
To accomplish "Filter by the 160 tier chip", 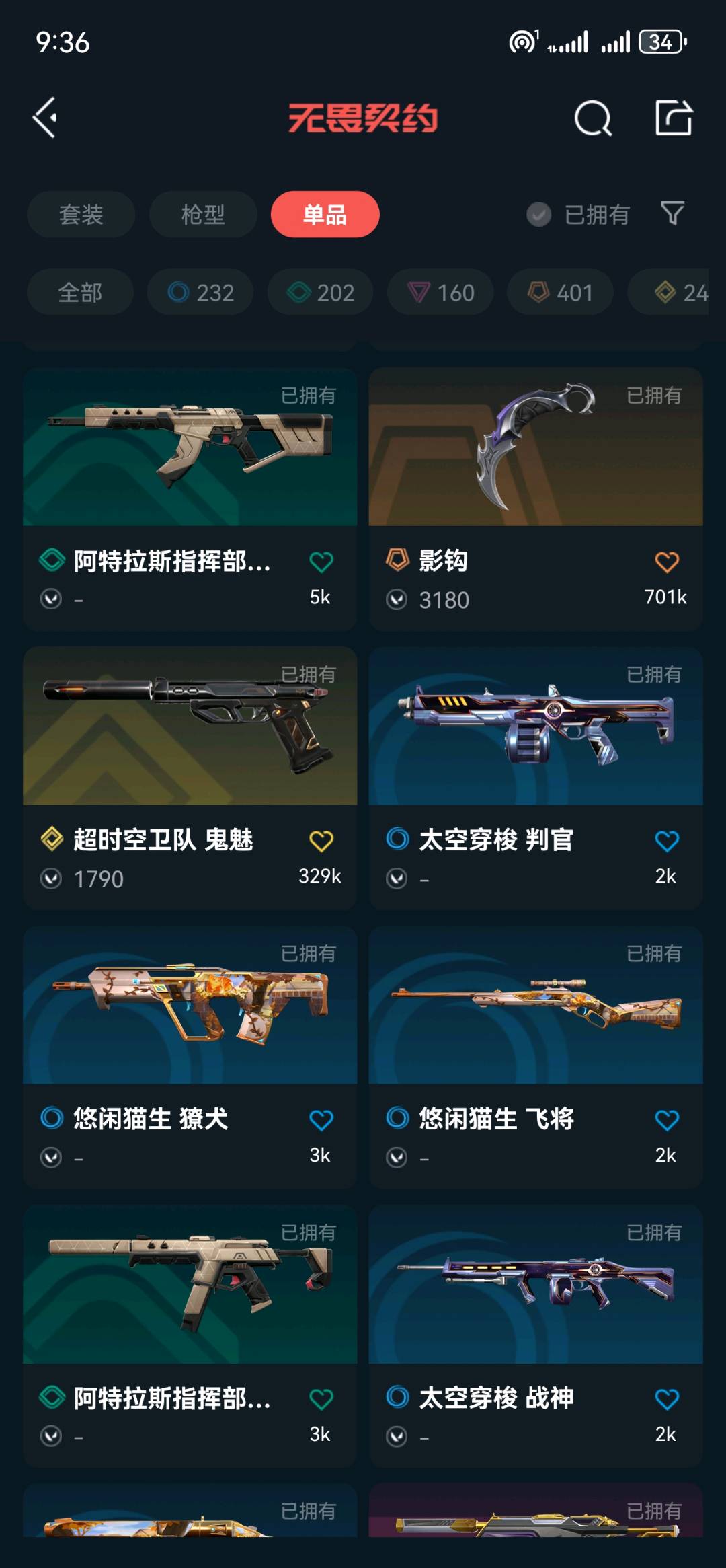I will pyautogui.click(x=441, y=293).
